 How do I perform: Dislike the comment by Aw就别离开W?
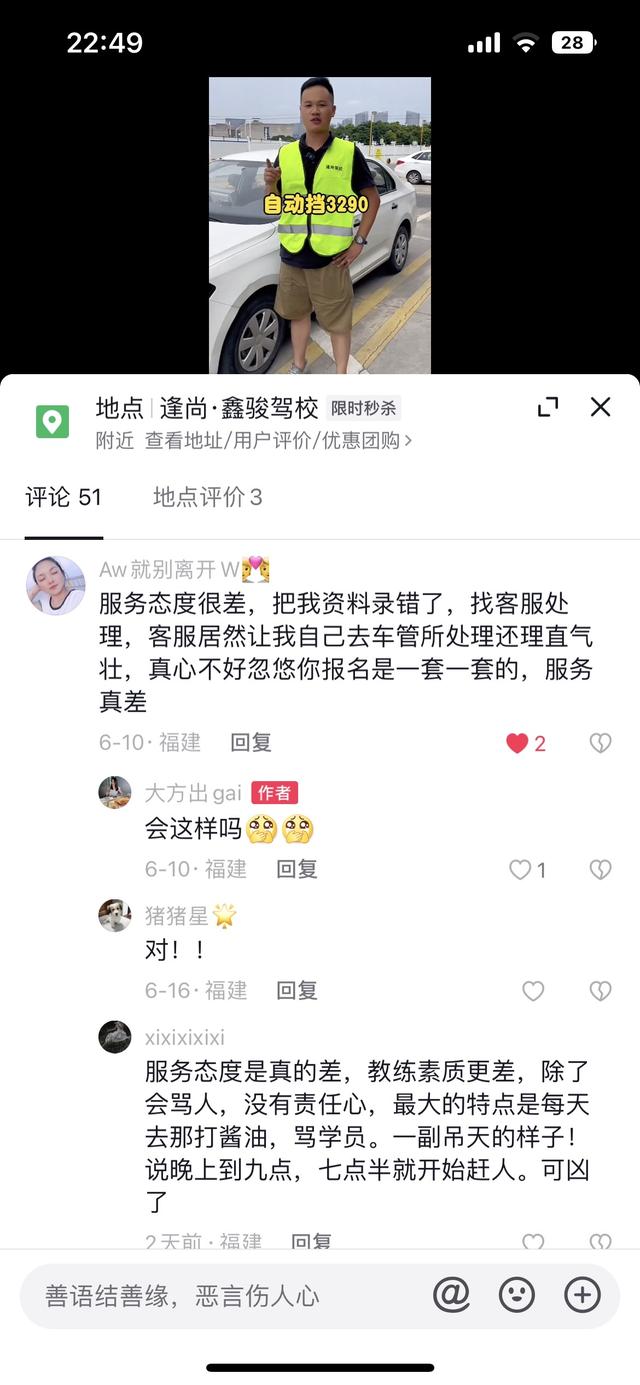tap(600, 743)
